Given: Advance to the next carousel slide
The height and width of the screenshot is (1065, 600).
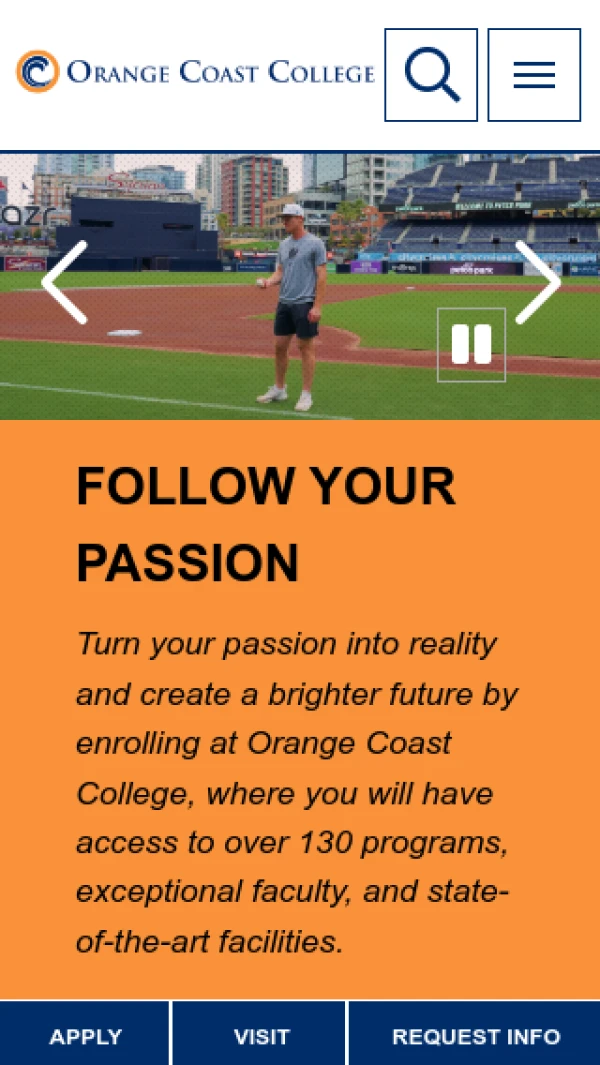Looking at the screenshot, I should point(537,282).
